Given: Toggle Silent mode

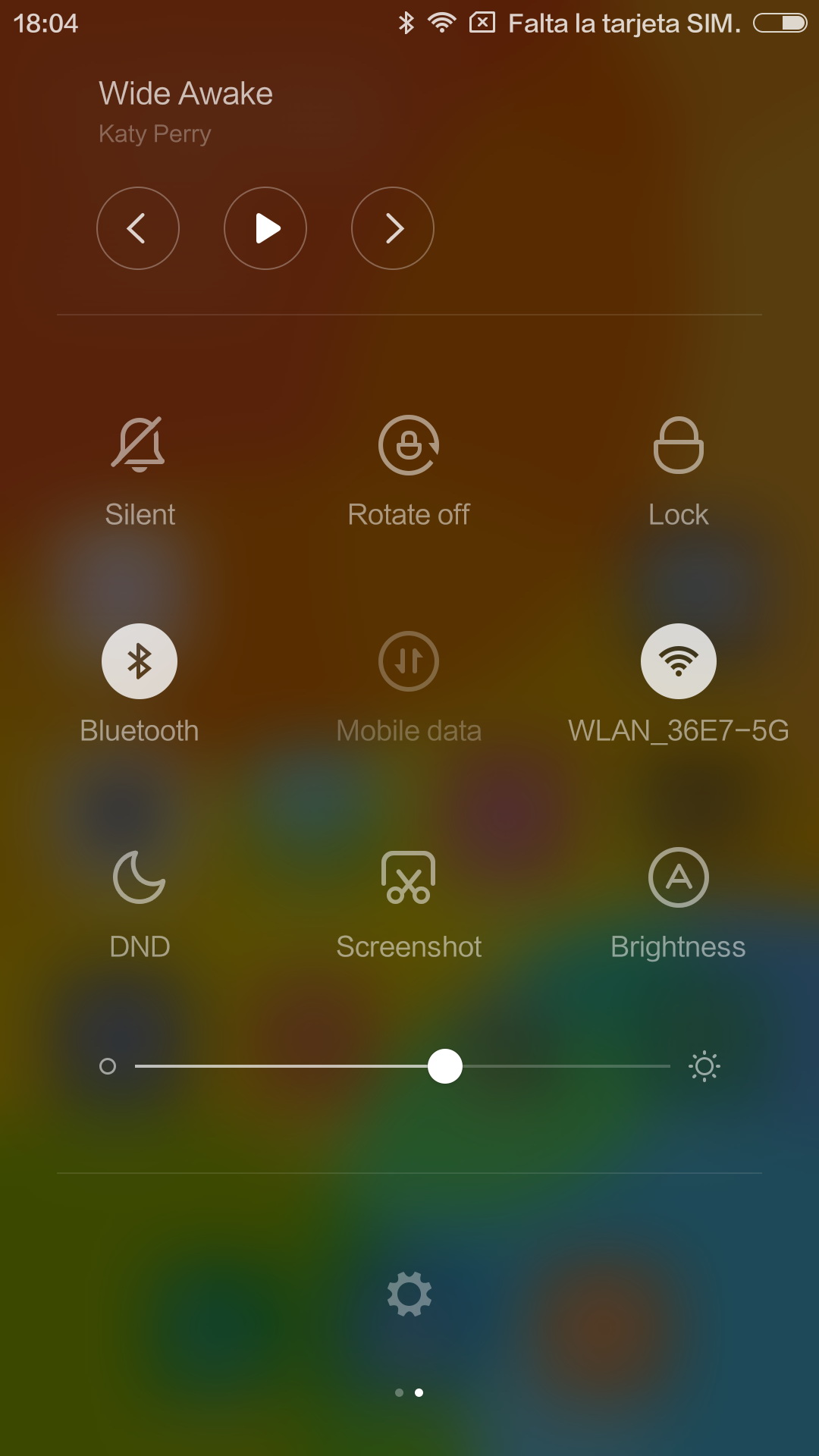Looking at the screenshot, I should [140, 445].
